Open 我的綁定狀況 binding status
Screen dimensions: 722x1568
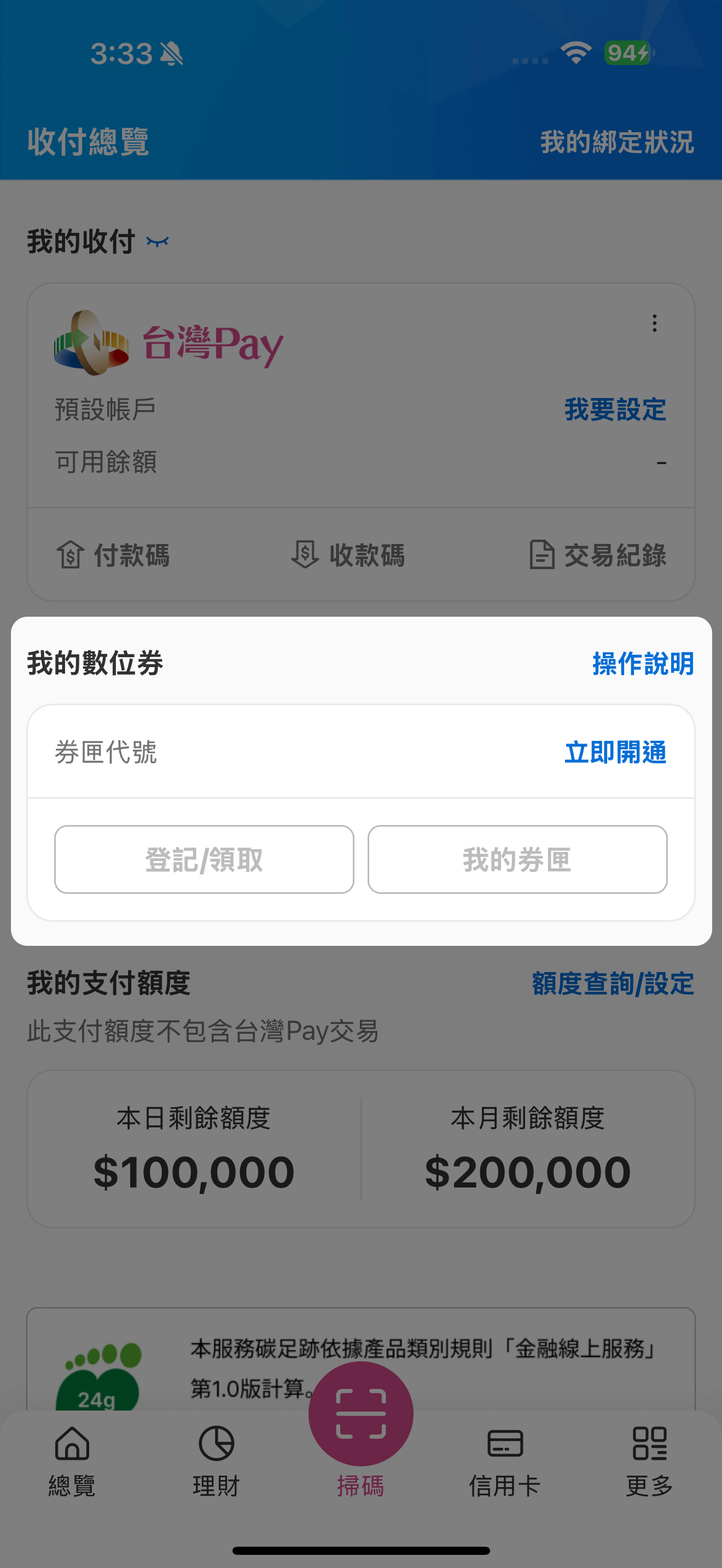pyautogui.click(x=616, y=142)
